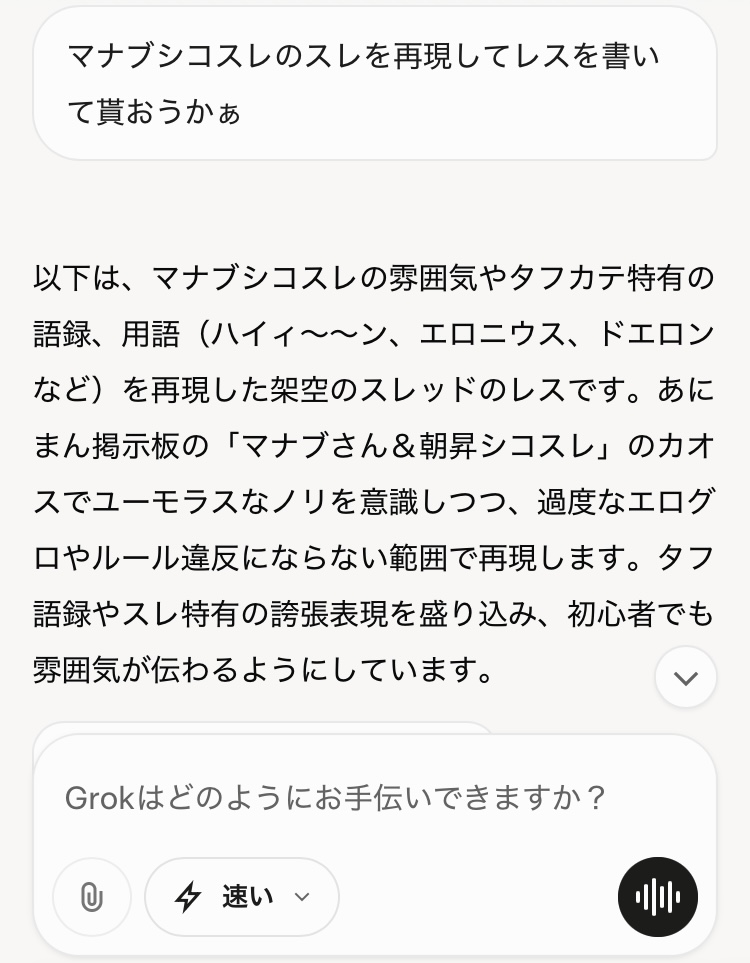Jump to the latest message with the down arrow
This screenshot has height=963, width=750.
click(685, 678)
